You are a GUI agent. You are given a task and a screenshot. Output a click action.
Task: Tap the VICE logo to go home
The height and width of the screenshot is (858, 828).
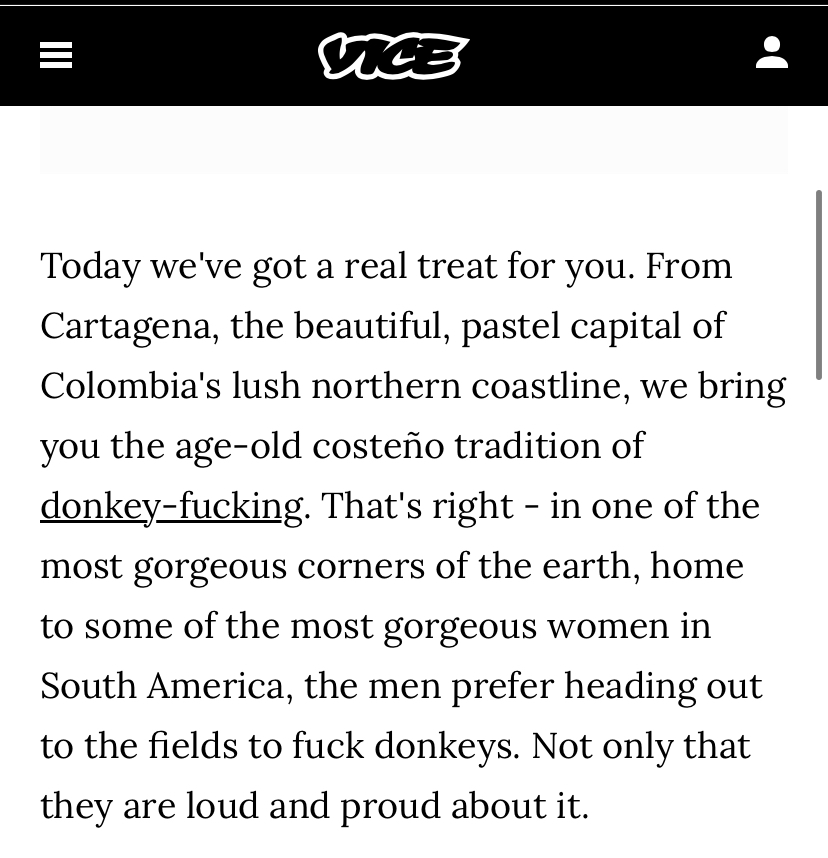(393, 55)
